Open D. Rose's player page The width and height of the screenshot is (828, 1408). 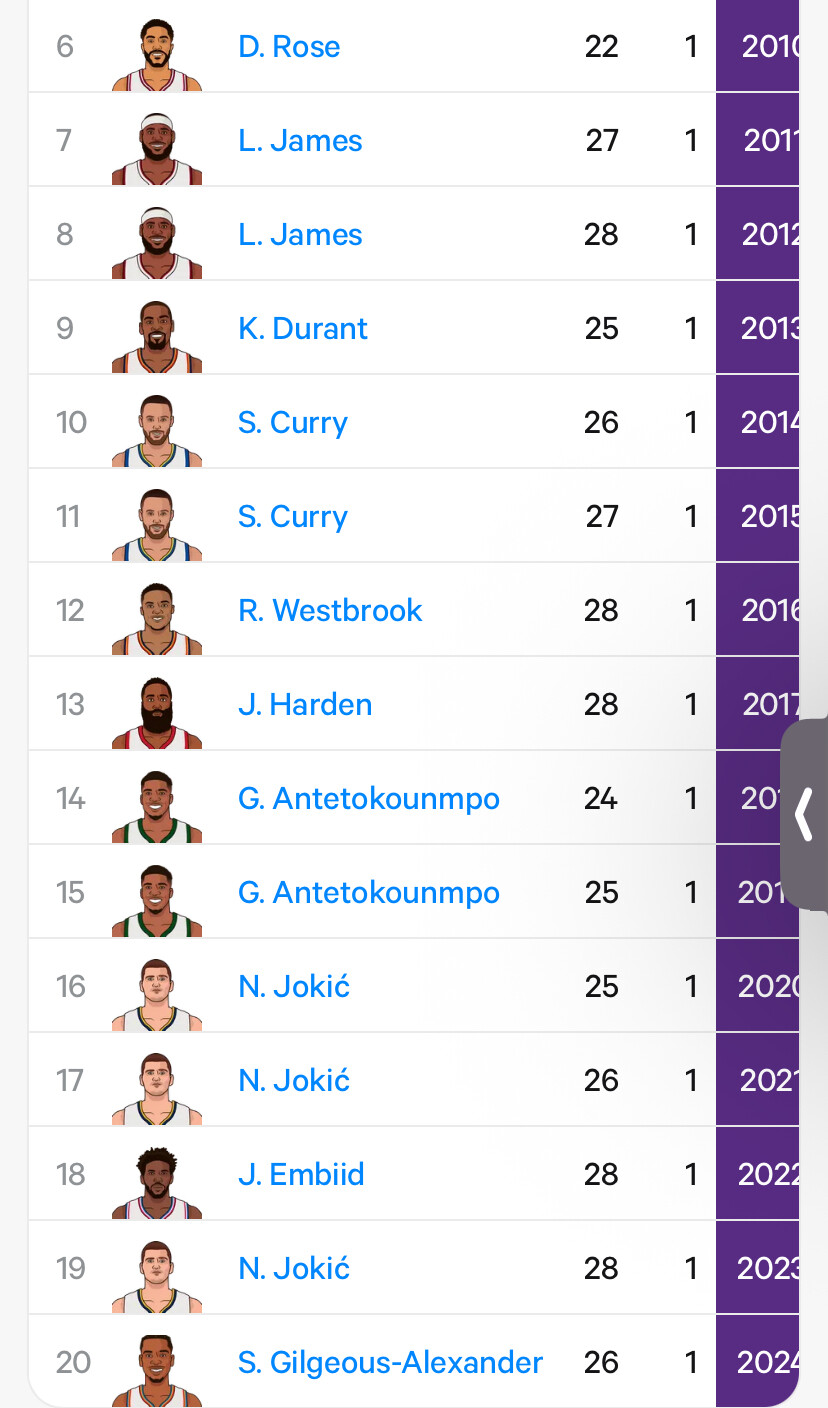[289, 47]
